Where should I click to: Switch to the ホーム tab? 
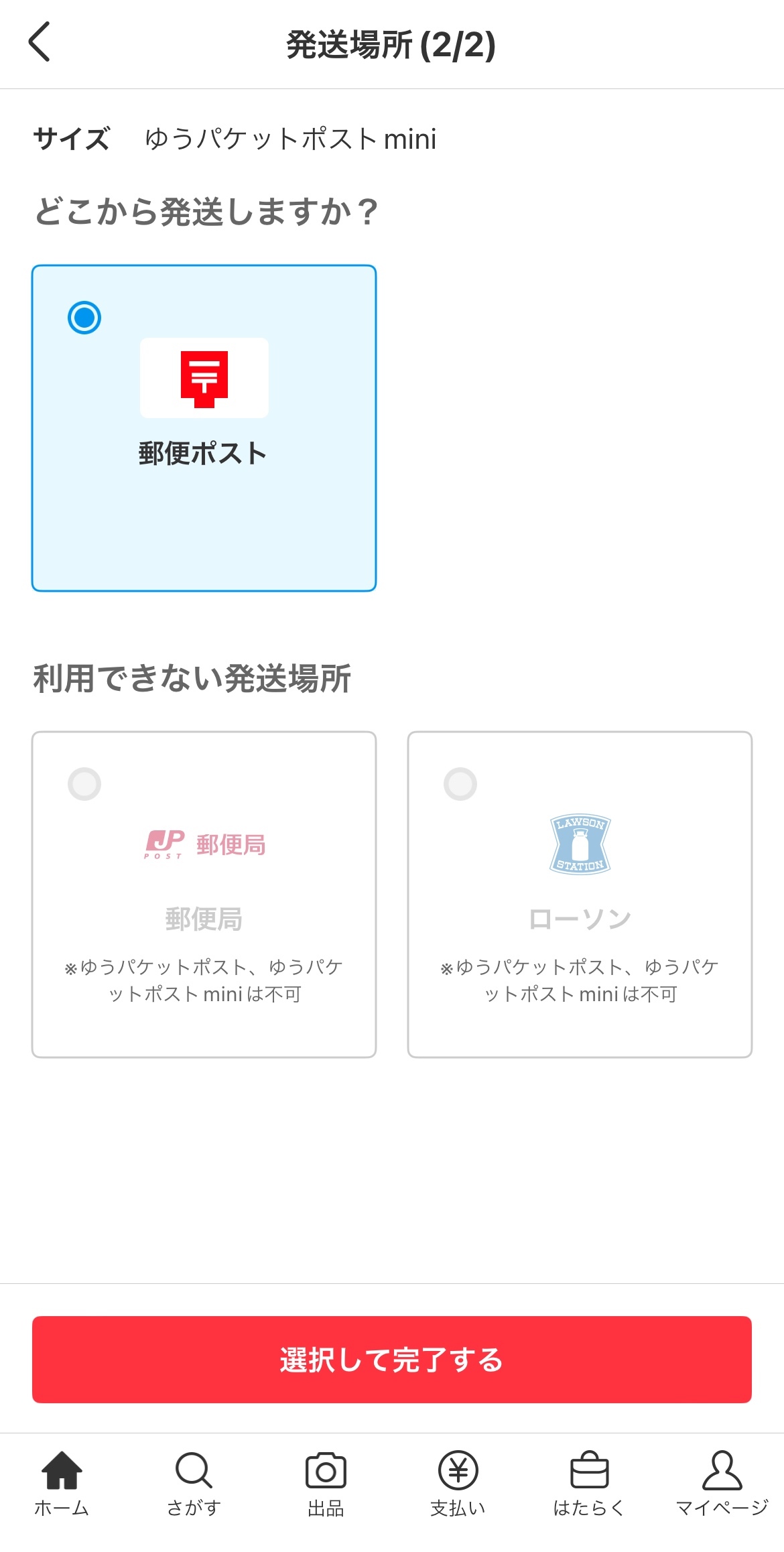62,1484
